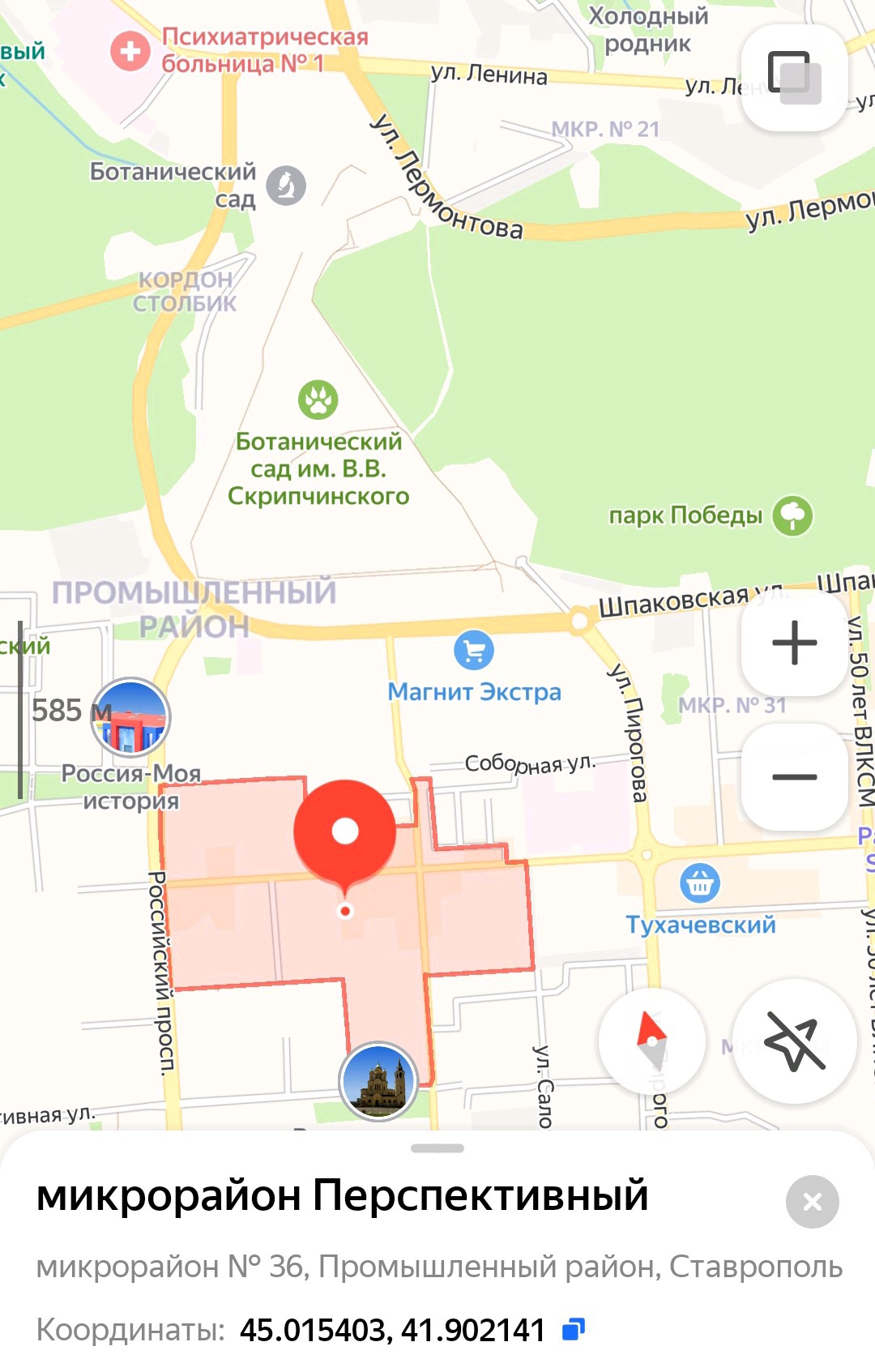Expand the place card using the handle
The image size is (875, 1372).
(437, 1148)
